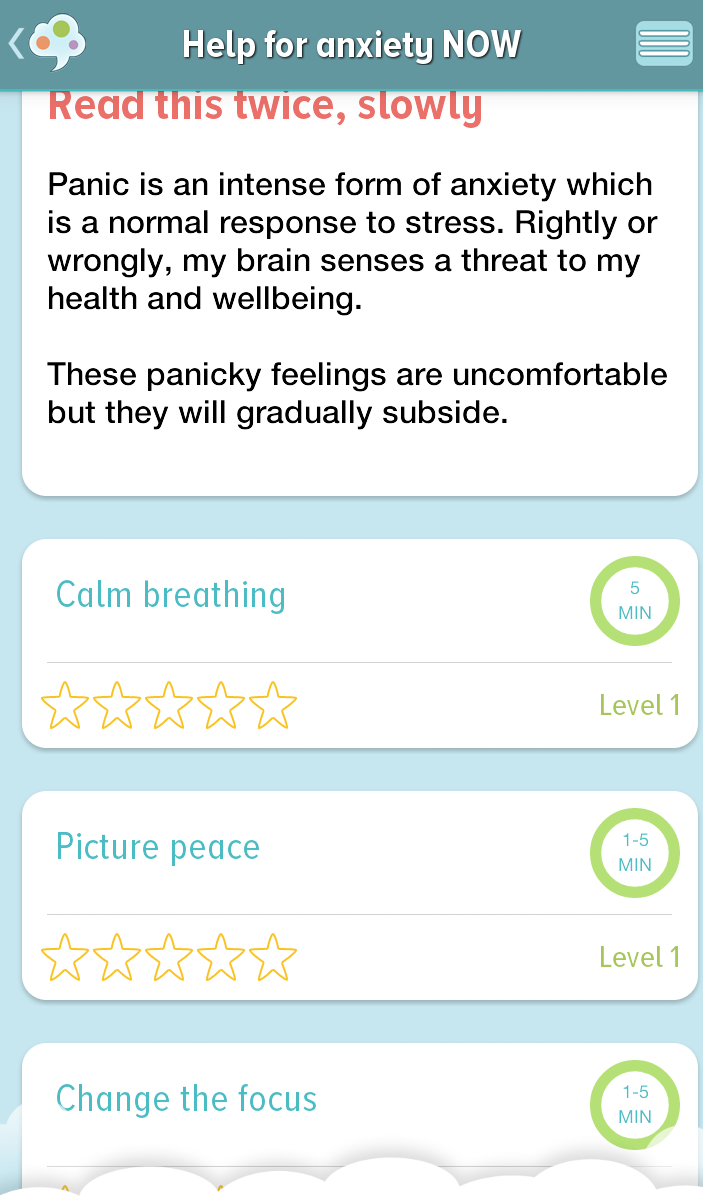Open the Calm breathing exercise
The image size is (703, 1200).
(360, 644)
